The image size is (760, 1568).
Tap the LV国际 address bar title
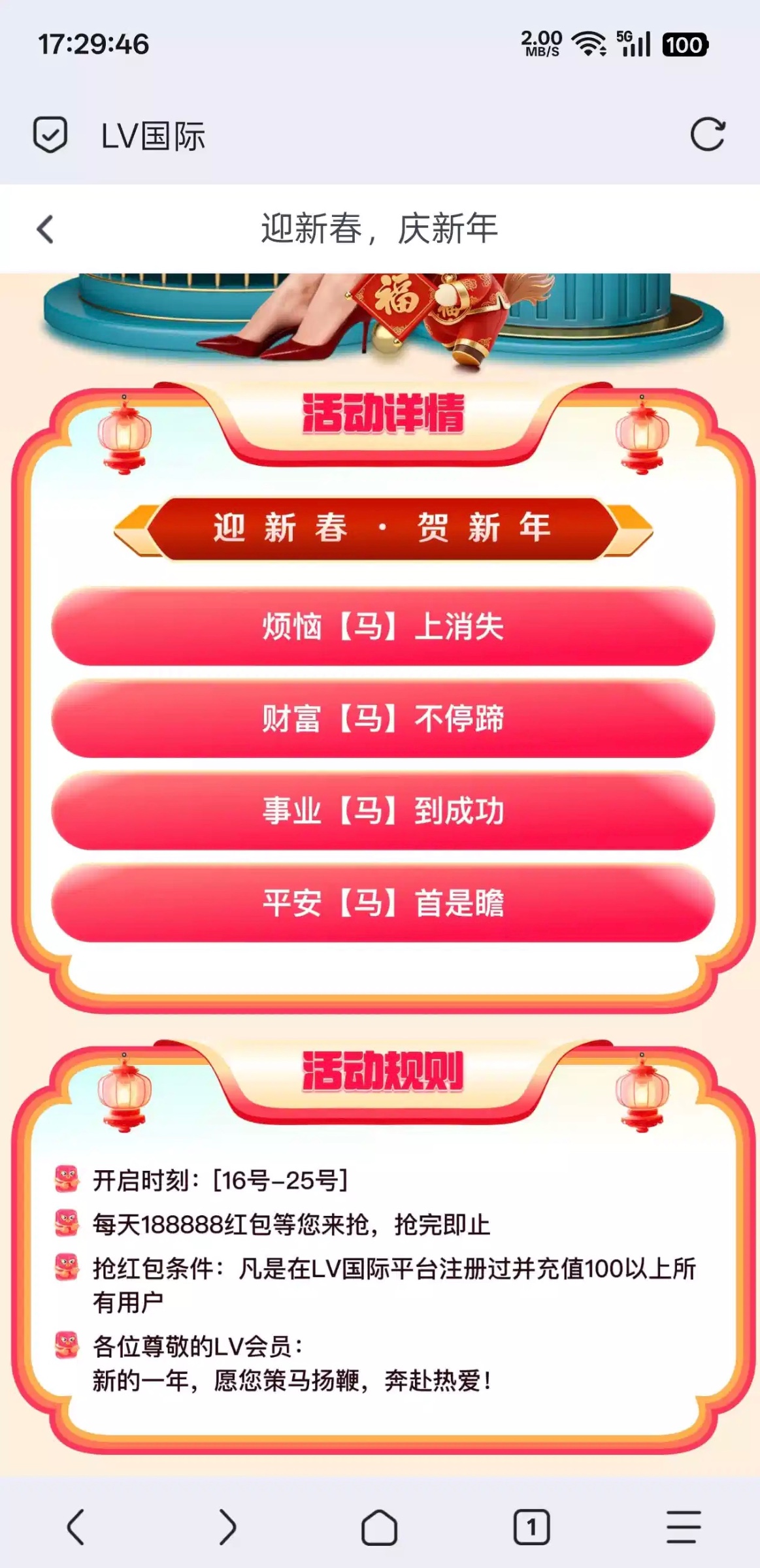coord(153,137)
